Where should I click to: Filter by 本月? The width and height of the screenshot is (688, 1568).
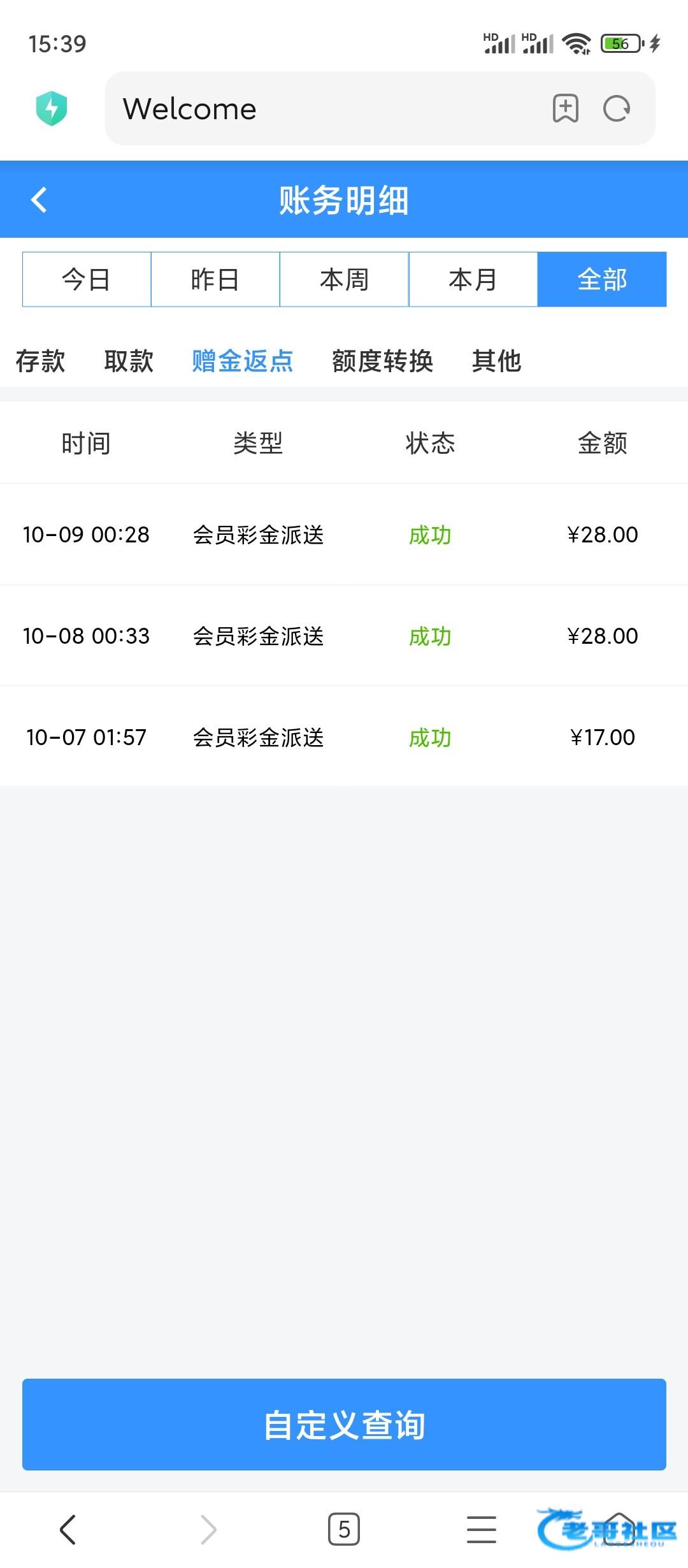click(473, 280)
